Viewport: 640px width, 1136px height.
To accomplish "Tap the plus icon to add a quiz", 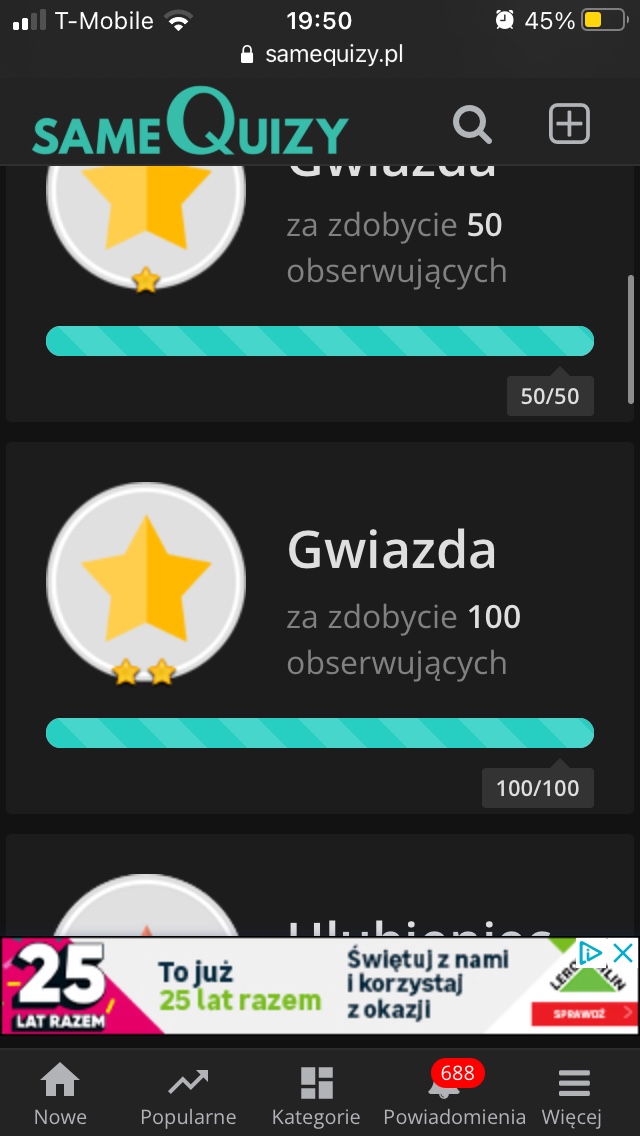I will 569,125.
